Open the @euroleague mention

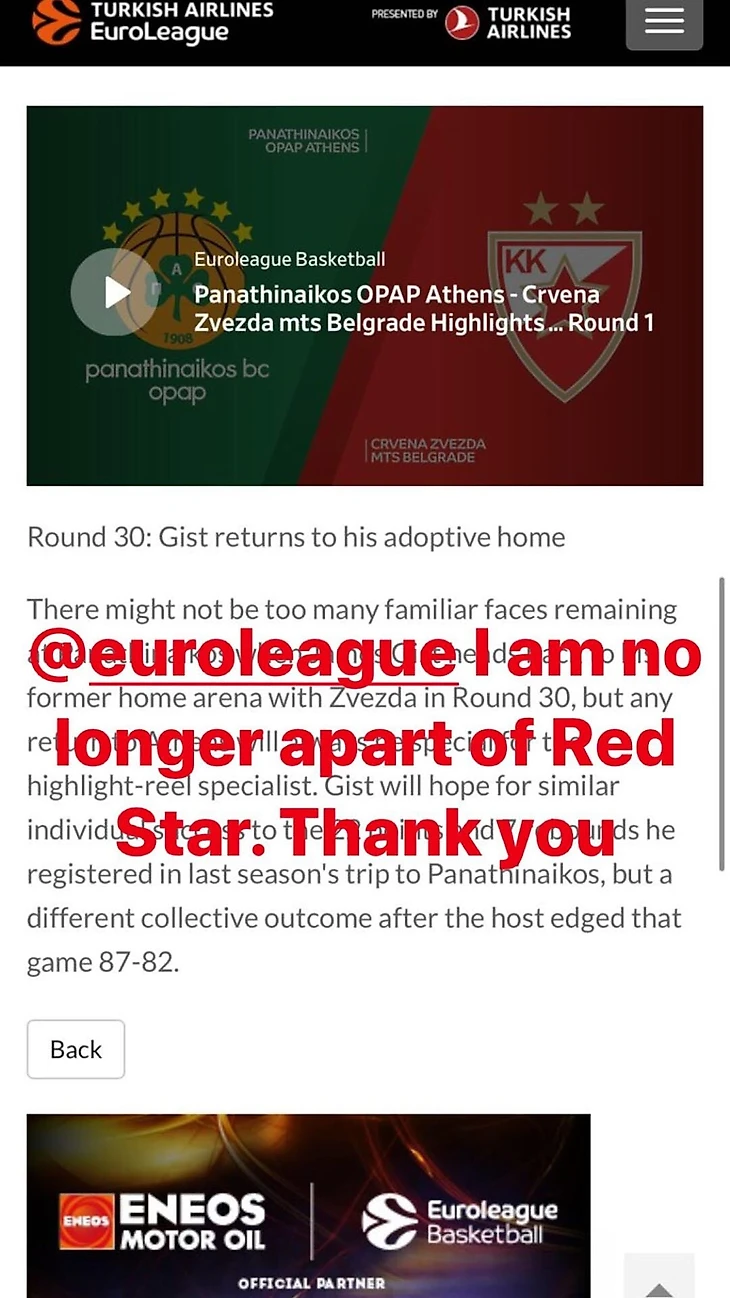244,656
